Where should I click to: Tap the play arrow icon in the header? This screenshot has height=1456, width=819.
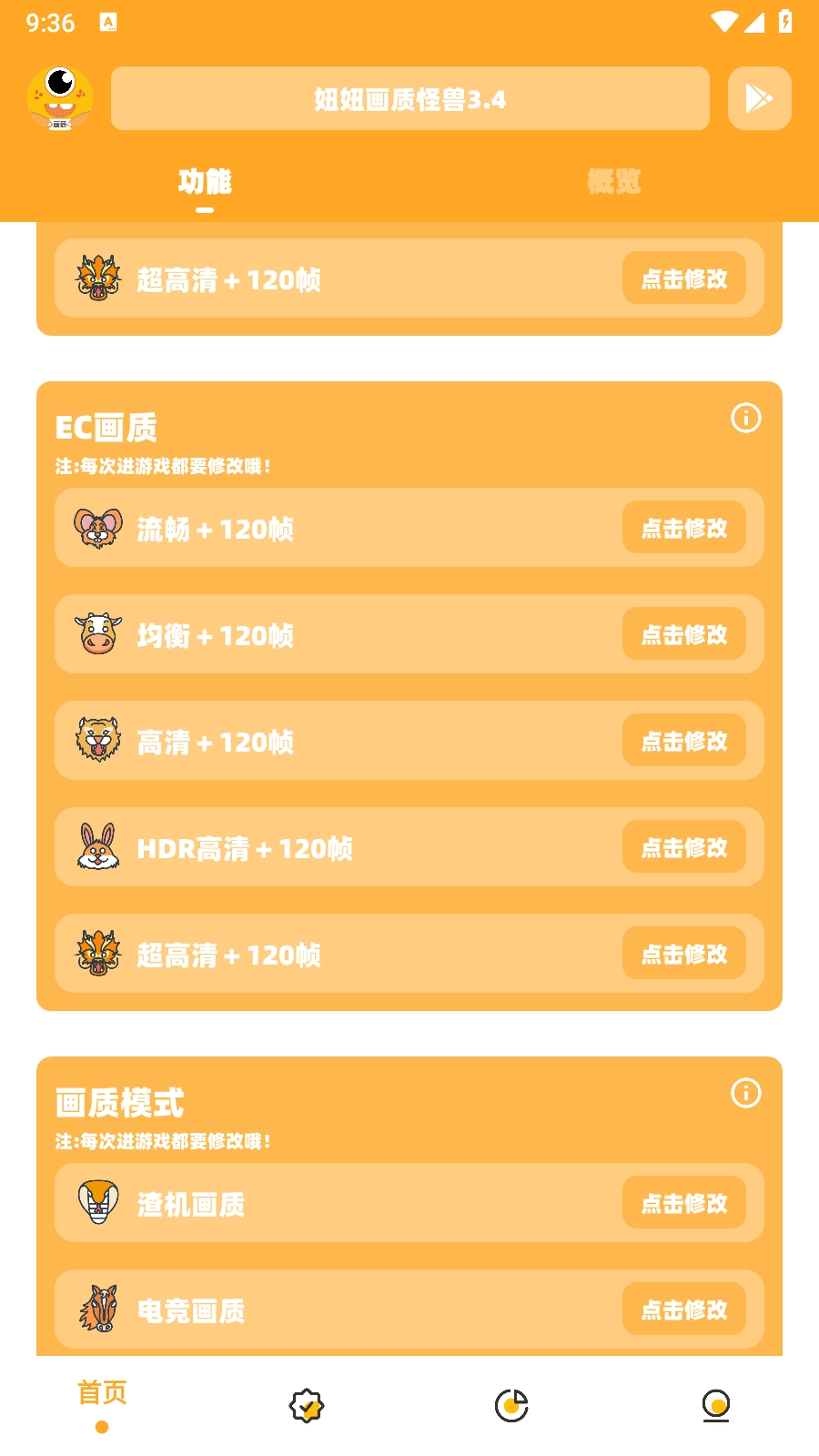(x=759, y=98)
